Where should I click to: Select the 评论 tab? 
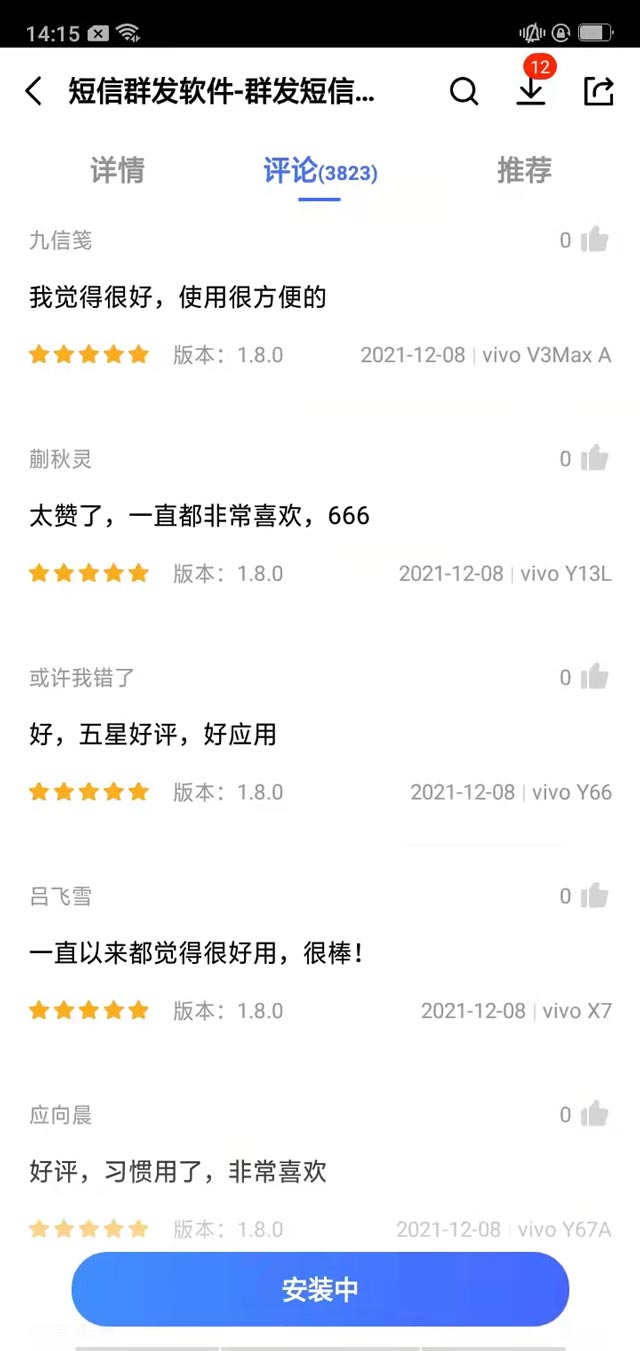coord(319,171)
